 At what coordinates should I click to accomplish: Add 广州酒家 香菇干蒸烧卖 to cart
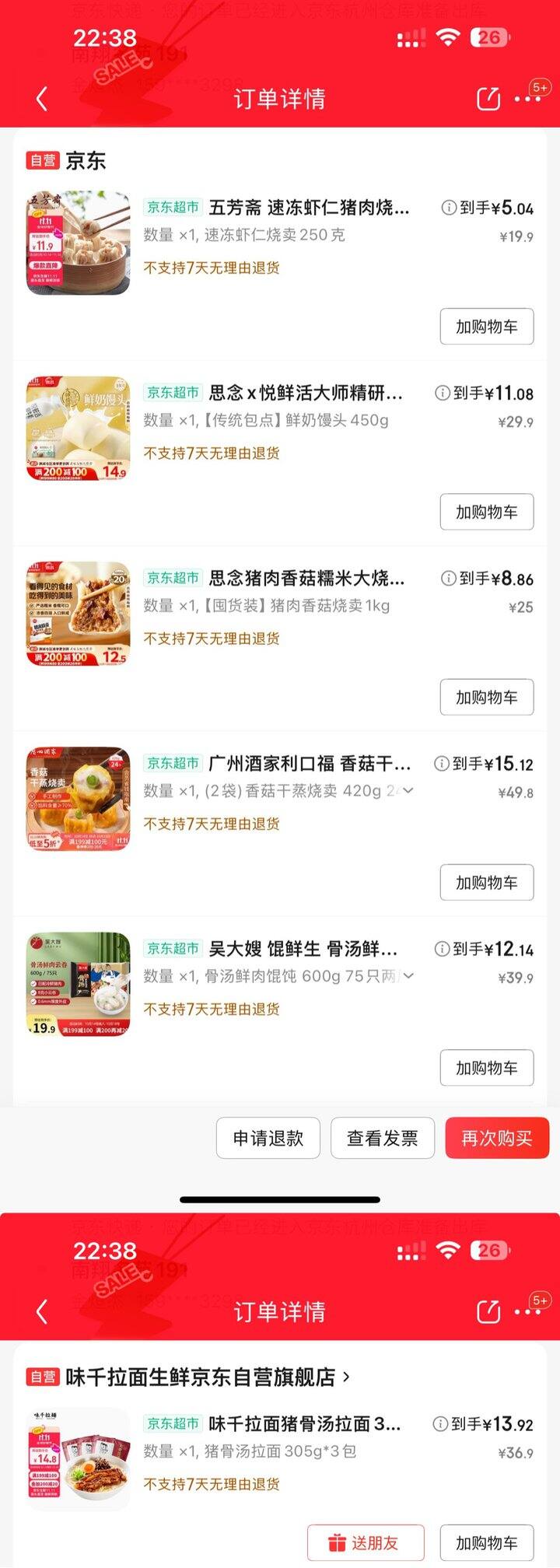pyautogui.click(x=486, y=882)
